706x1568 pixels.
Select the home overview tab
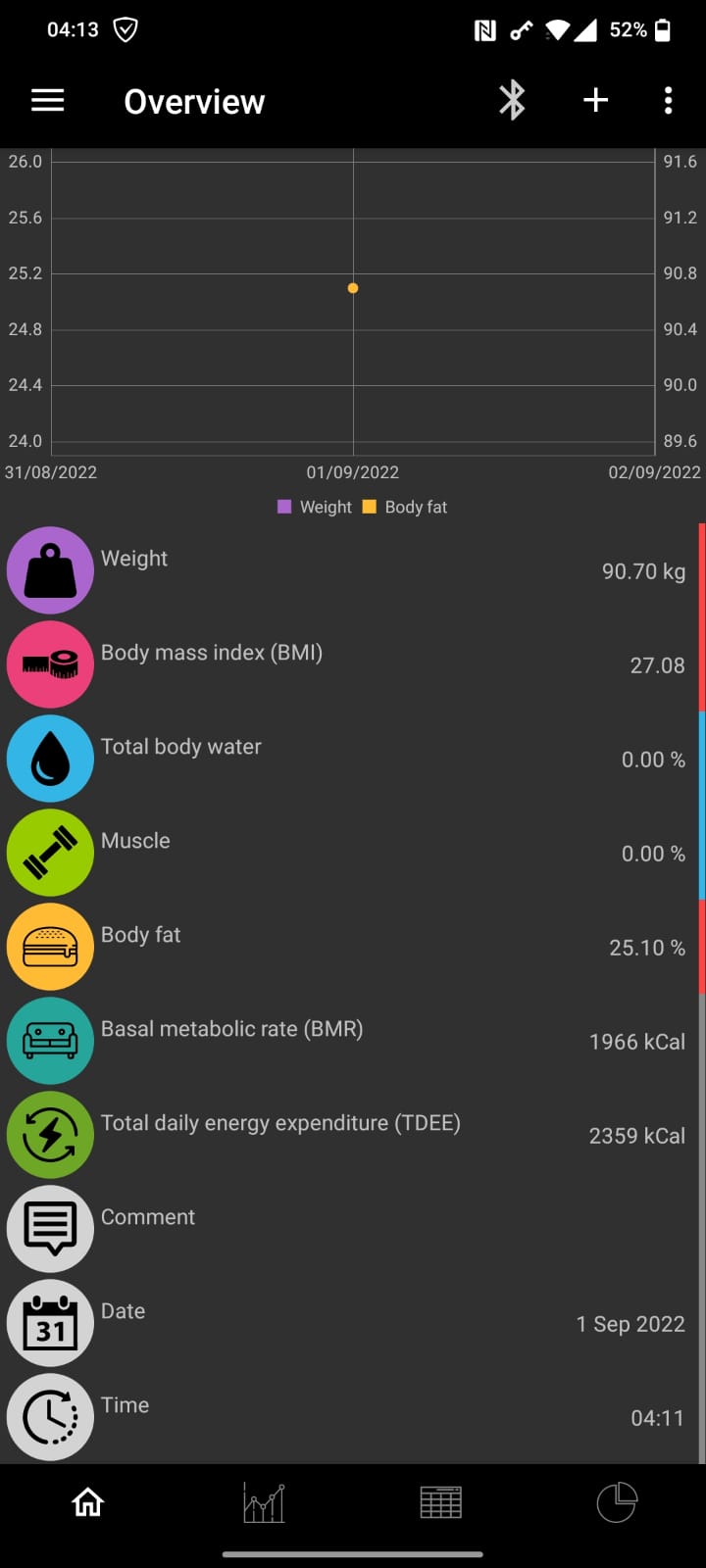(x=88, y=1501)
